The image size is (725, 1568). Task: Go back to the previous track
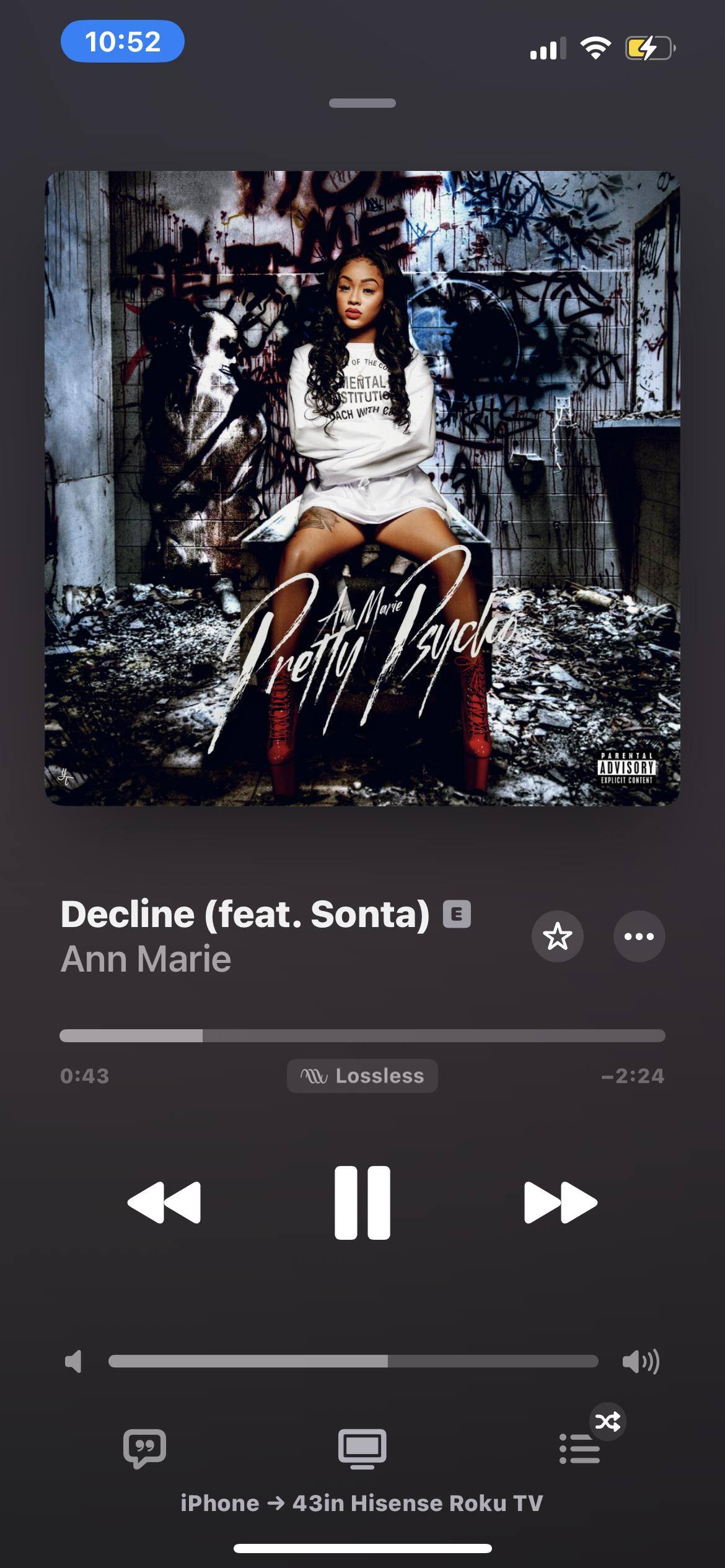(164, 1203)
